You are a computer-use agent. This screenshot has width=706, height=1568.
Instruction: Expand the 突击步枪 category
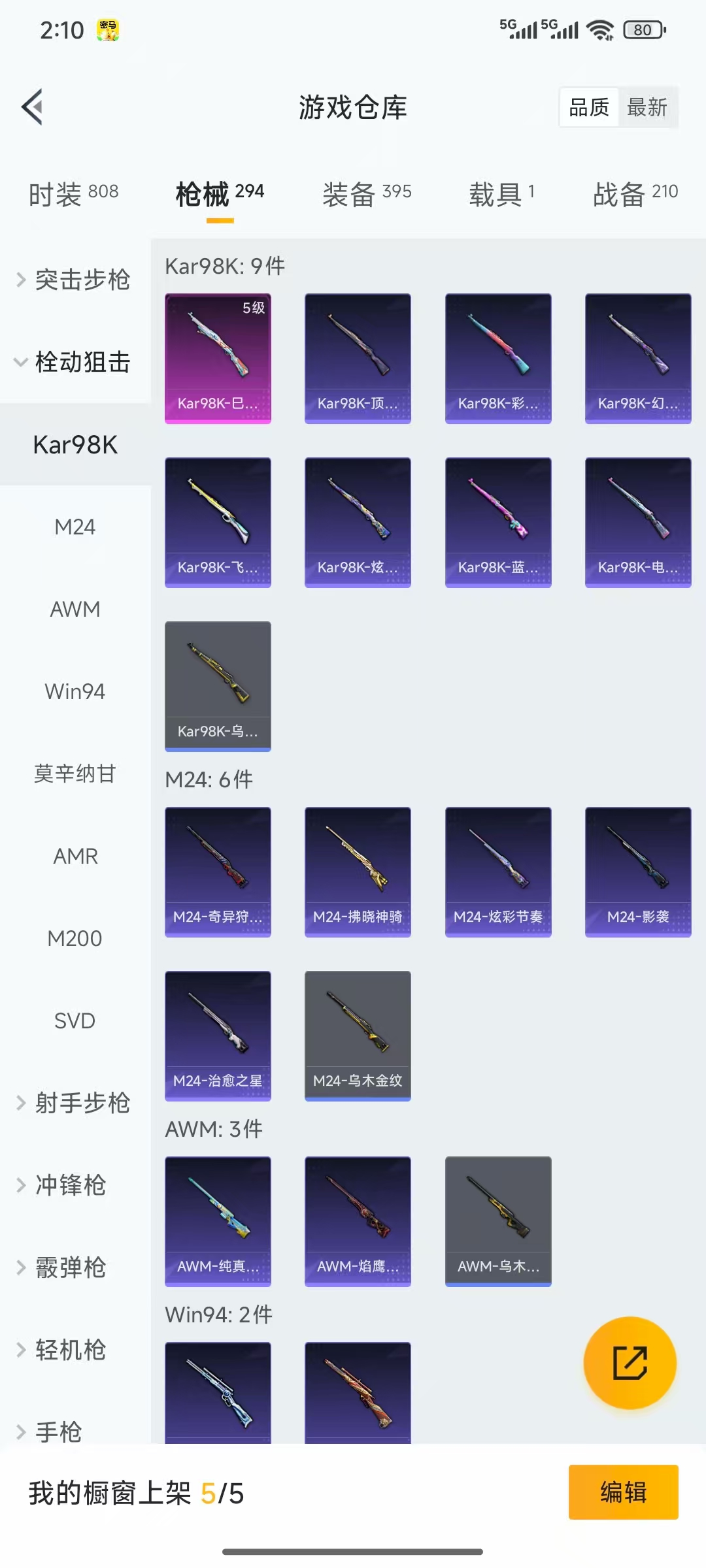click(75, 280)
